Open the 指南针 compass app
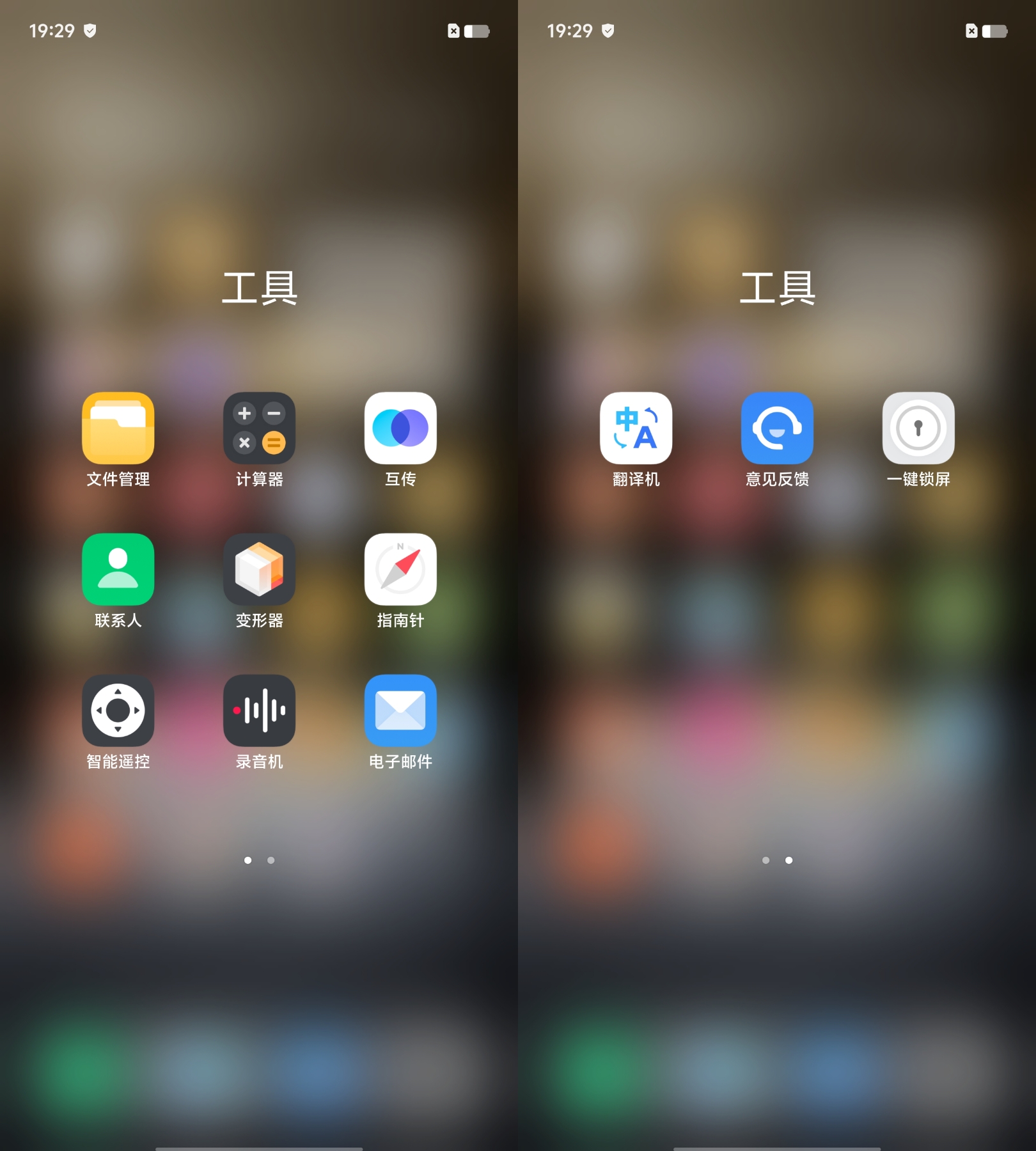Screen dimensions: 1036x1151 click(400, 569)
